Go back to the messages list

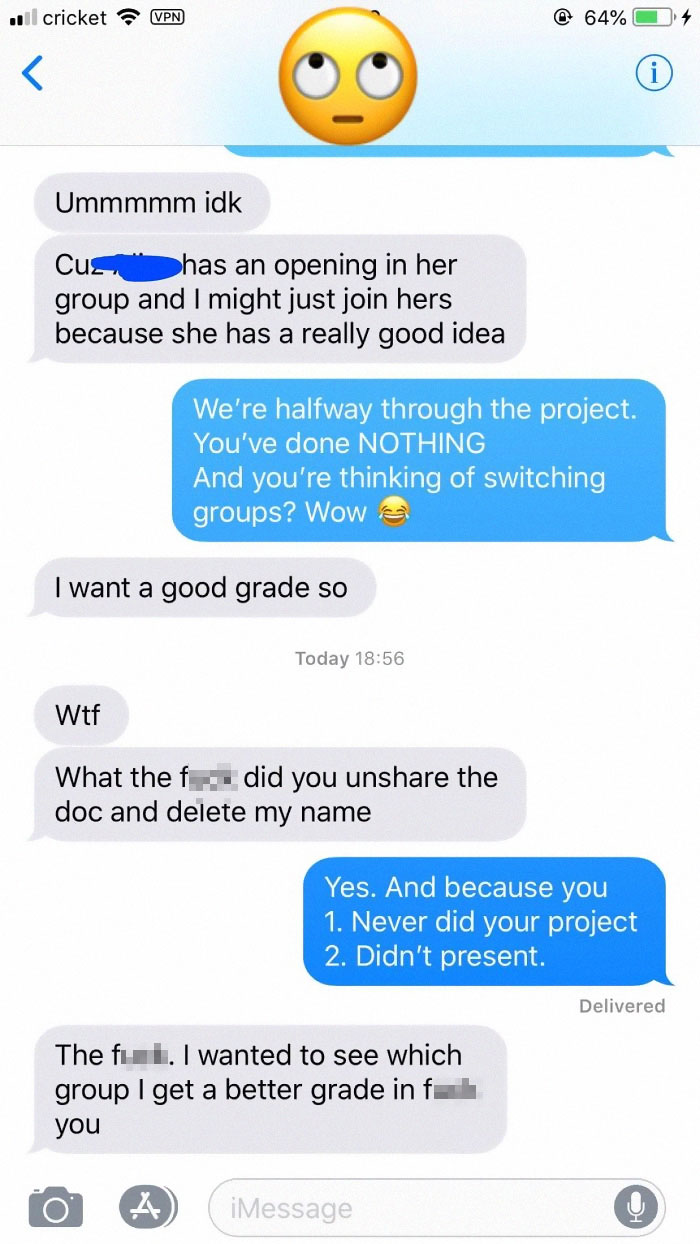pos(33,74)
